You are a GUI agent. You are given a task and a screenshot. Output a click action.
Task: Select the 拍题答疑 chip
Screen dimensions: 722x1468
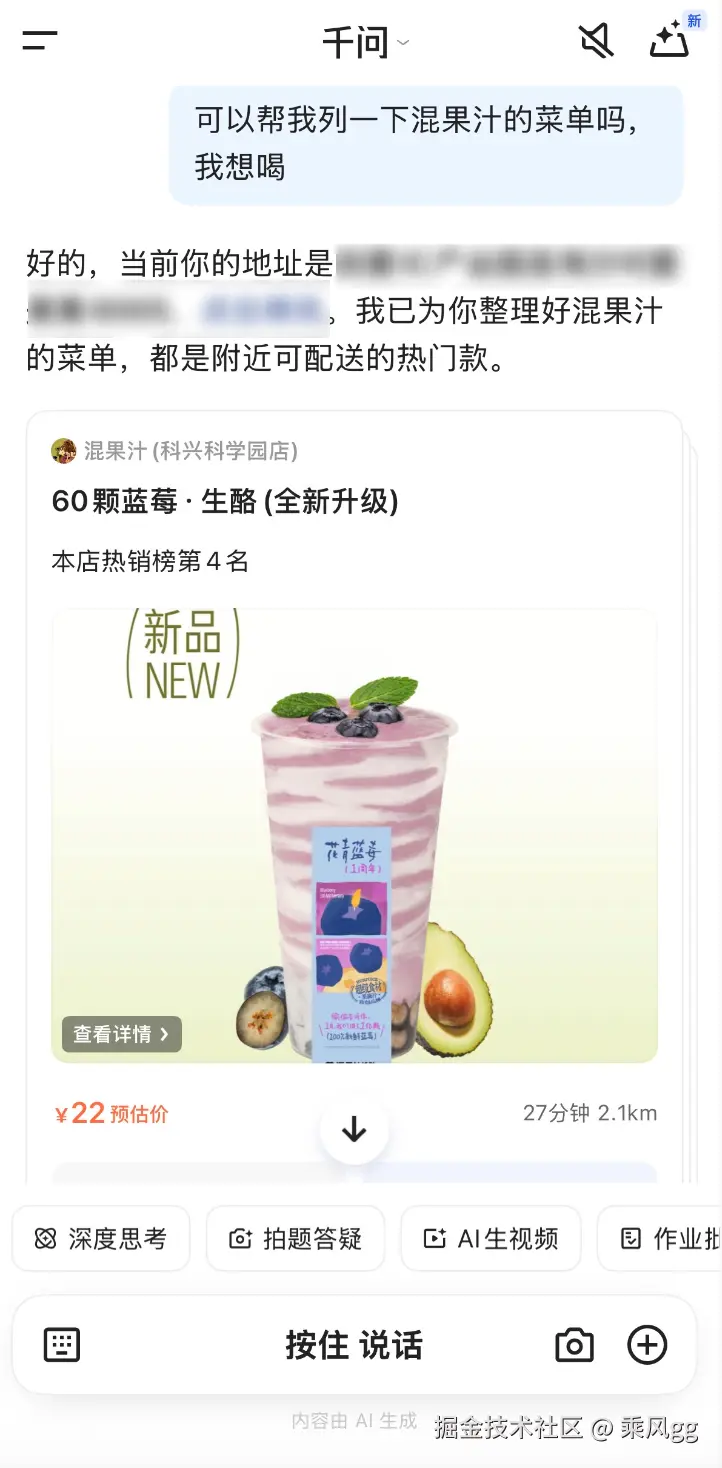point(295,1239)
